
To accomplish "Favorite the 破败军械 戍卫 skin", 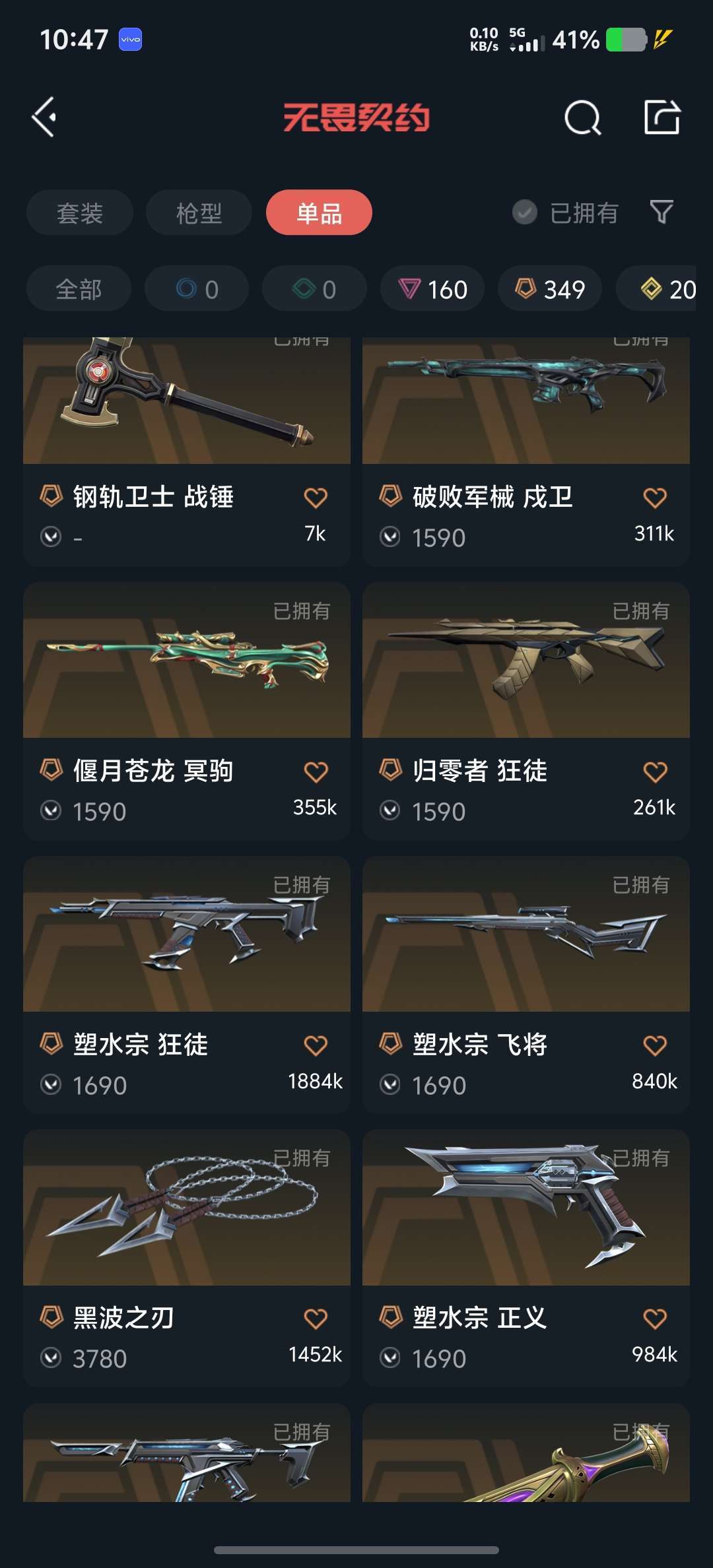I will pos(654,498).
